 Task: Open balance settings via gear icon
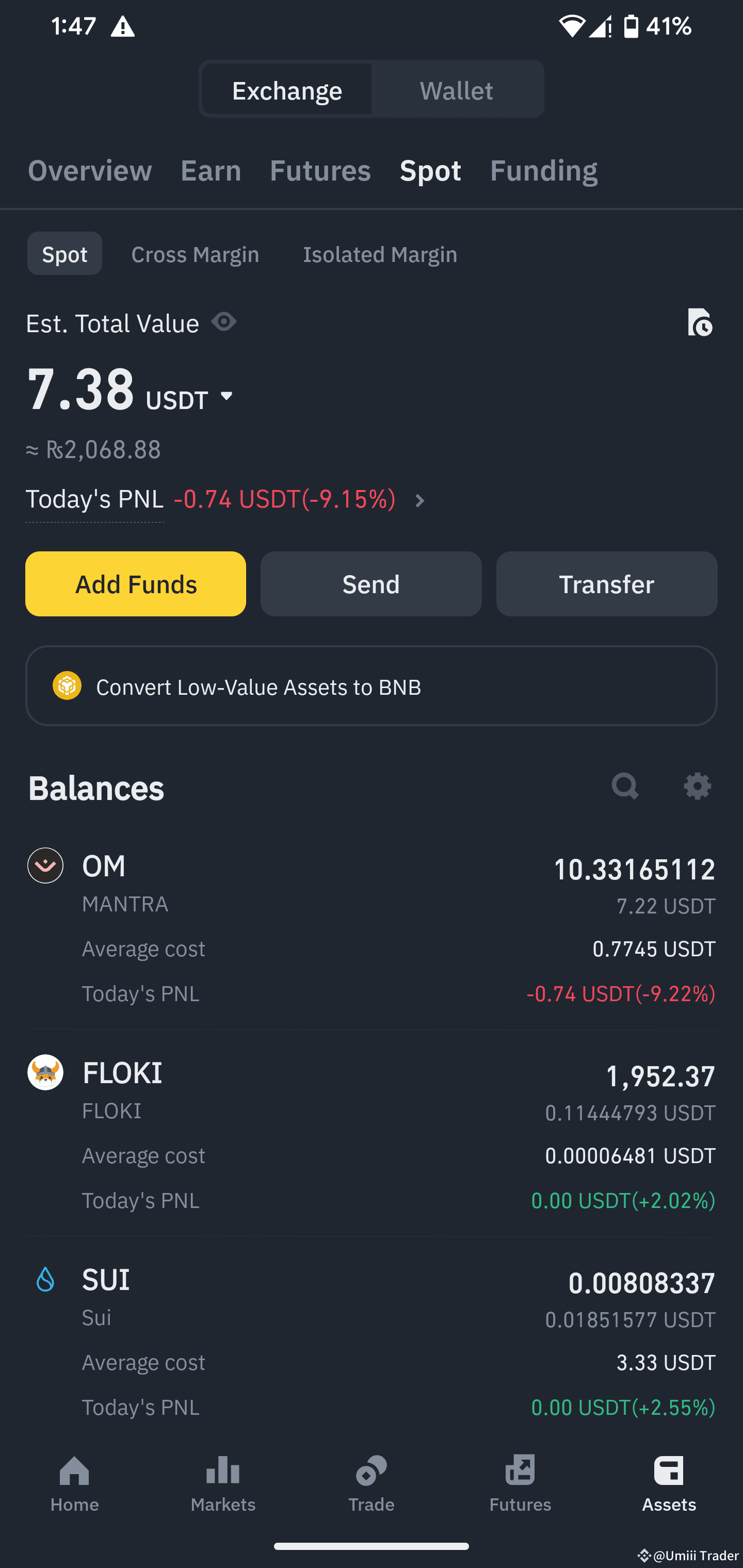697,786
